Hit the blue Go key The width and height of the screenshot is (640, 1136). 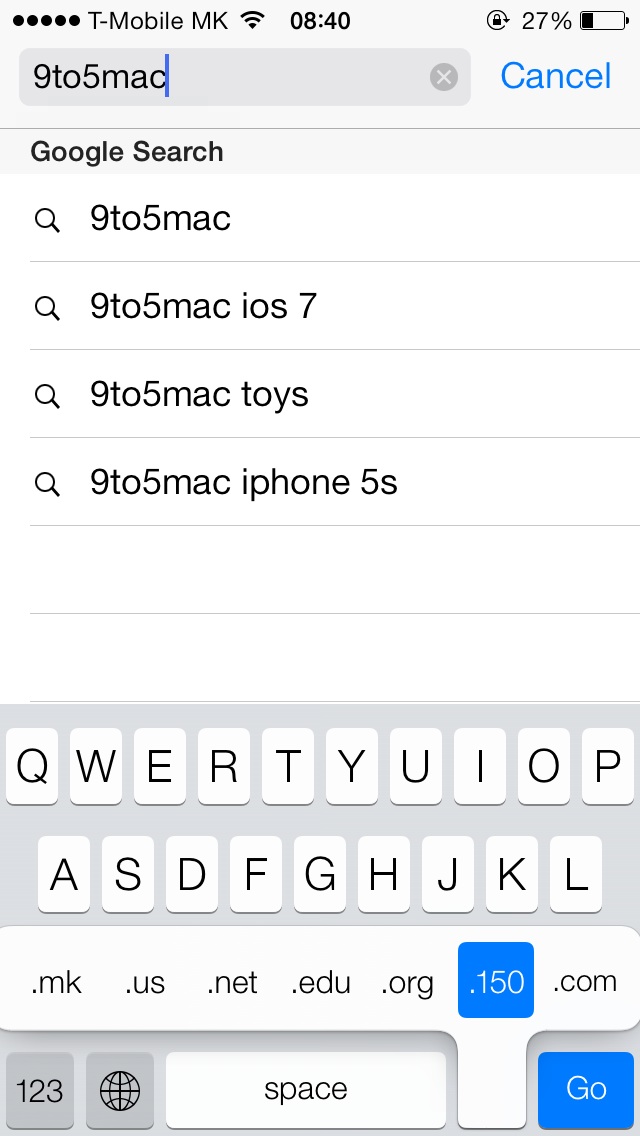tap(586, 1089)
